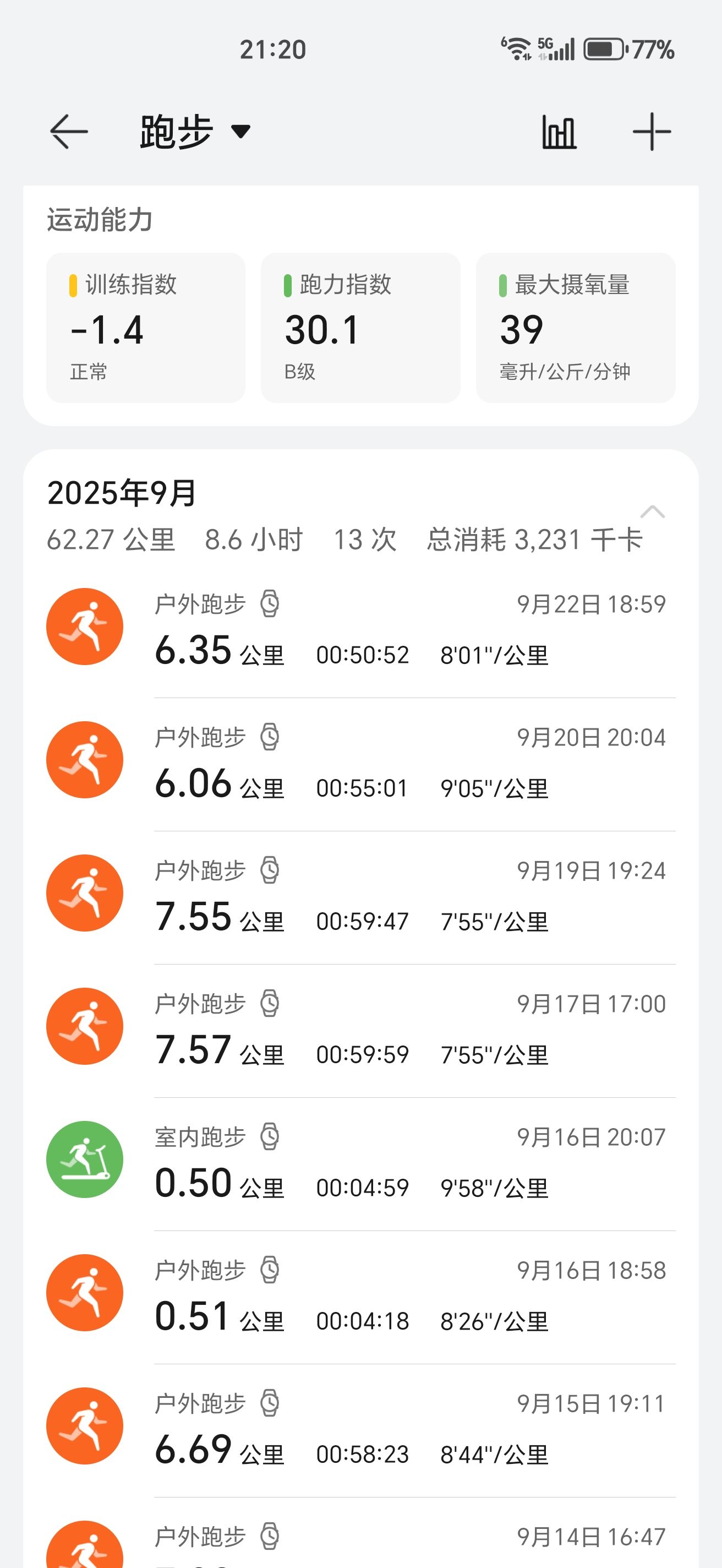
Task: Open the 最大摄氧量 card
Action: point(576,328)
